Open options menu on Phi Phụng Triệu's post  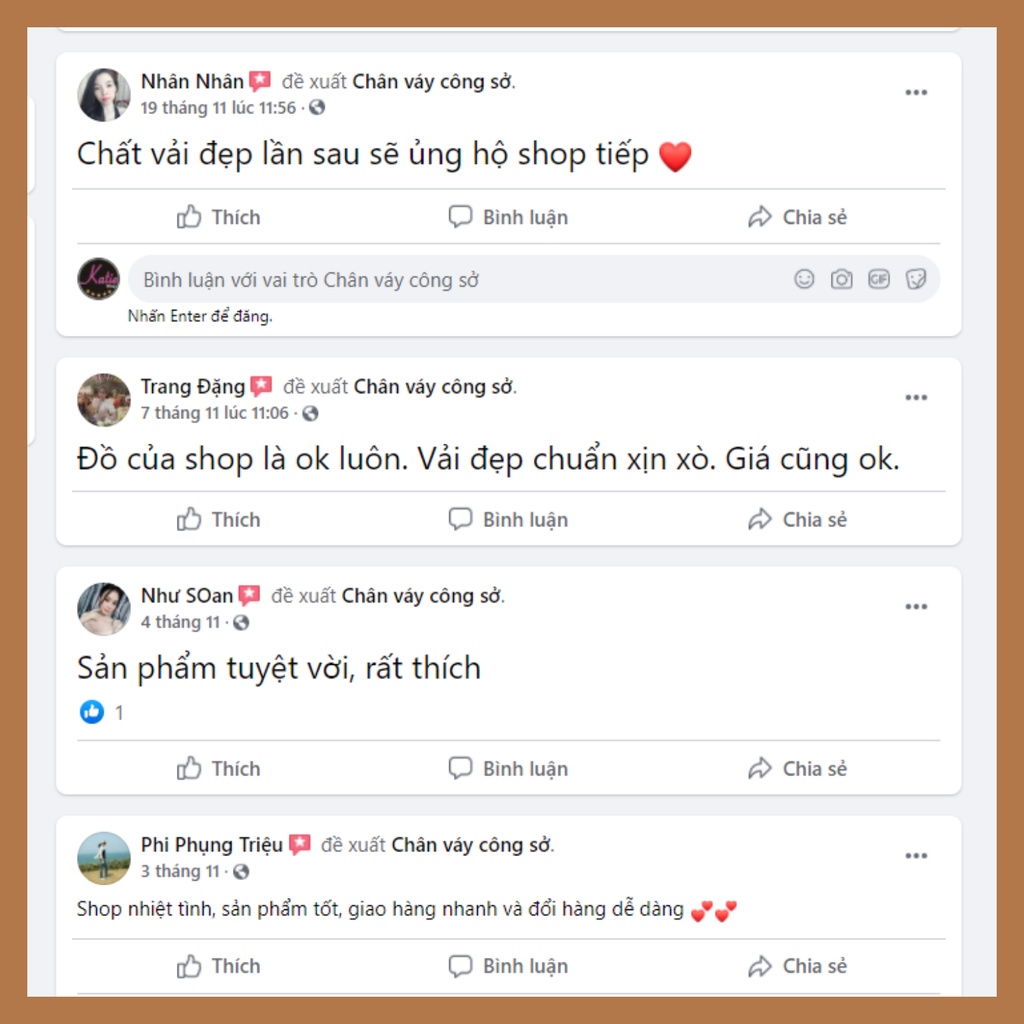coord(916,856)
